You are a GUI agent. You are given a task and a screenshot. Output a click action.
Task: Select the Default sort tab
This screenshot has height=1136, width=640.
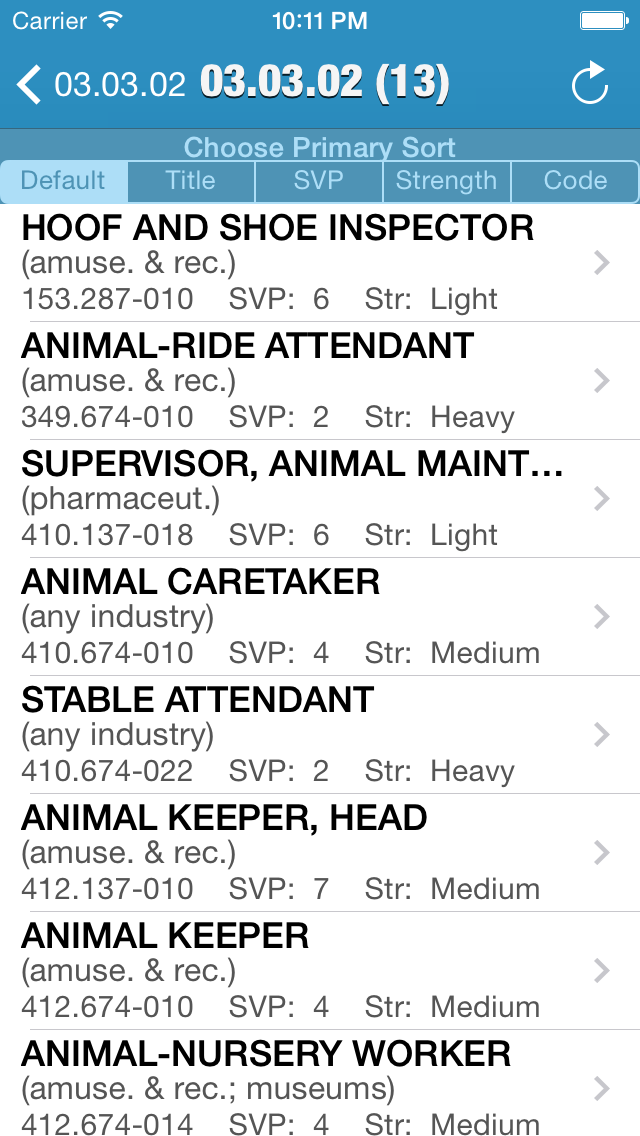coord(64,181)
